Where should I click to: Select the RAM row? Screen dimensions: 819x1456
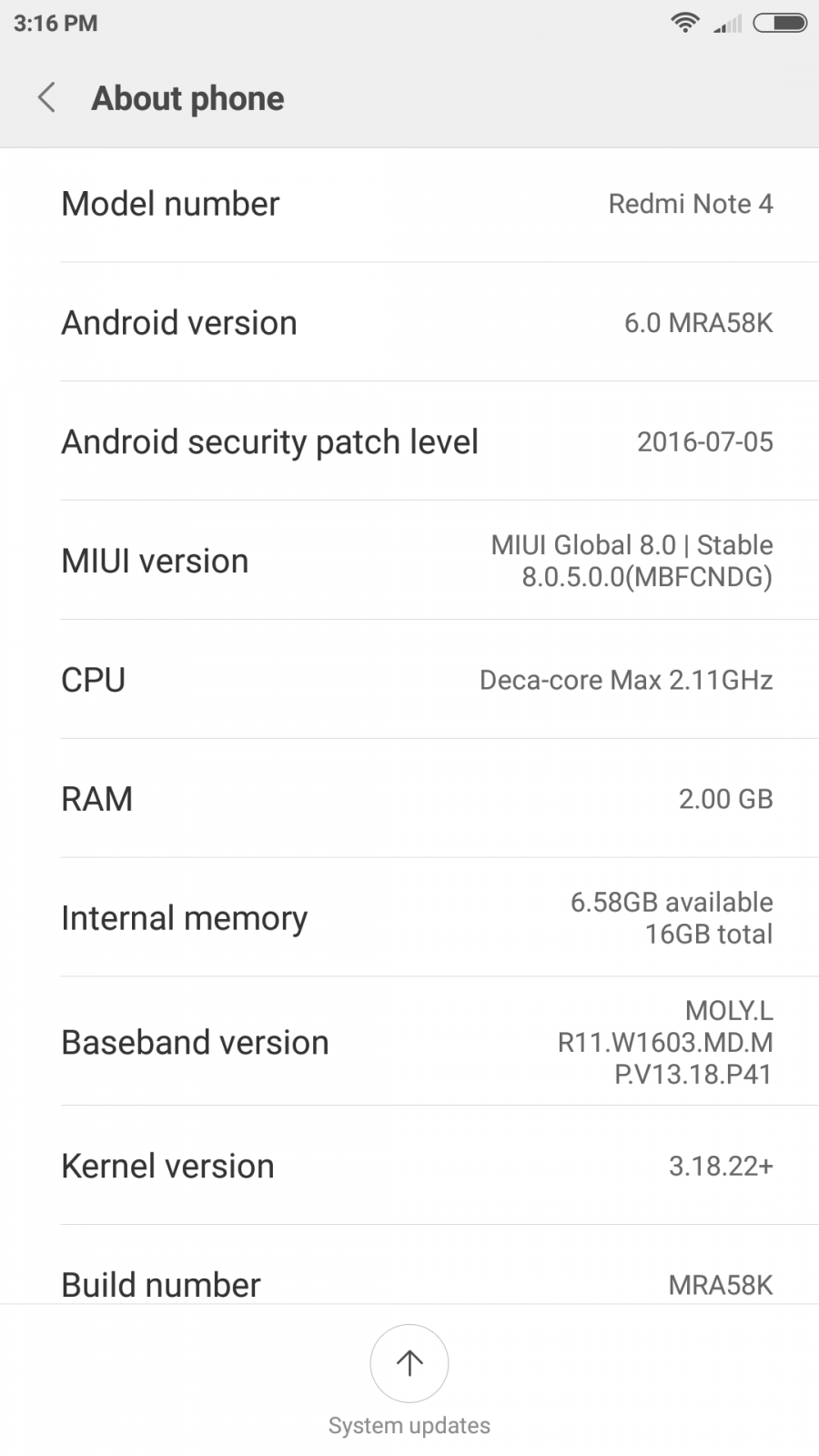click(409, 799)
